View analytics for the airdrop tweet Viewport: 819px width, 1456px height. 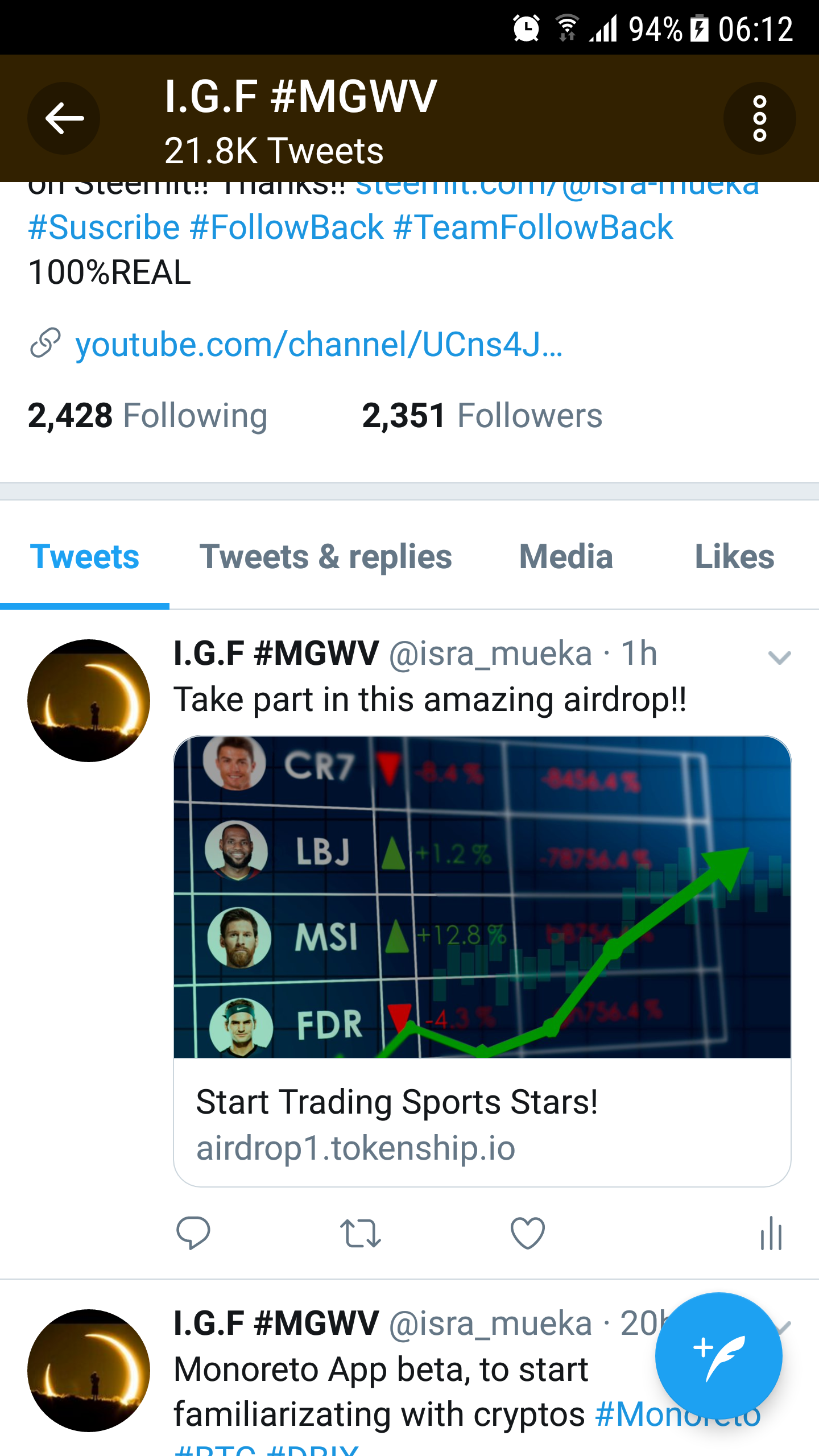tap(771, 1233)
